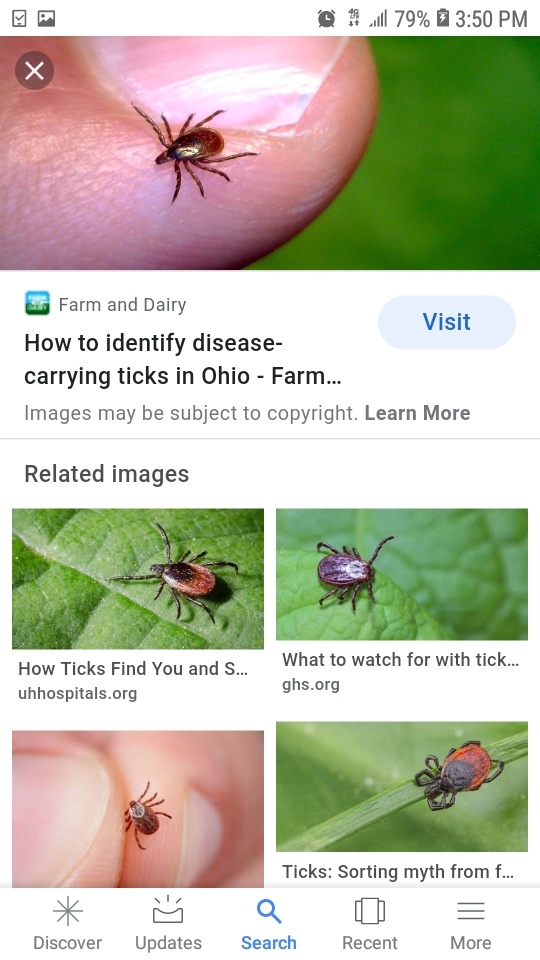The image size is (540, 960).
Task: Select the Search tab
Action: tap(269, 924)
